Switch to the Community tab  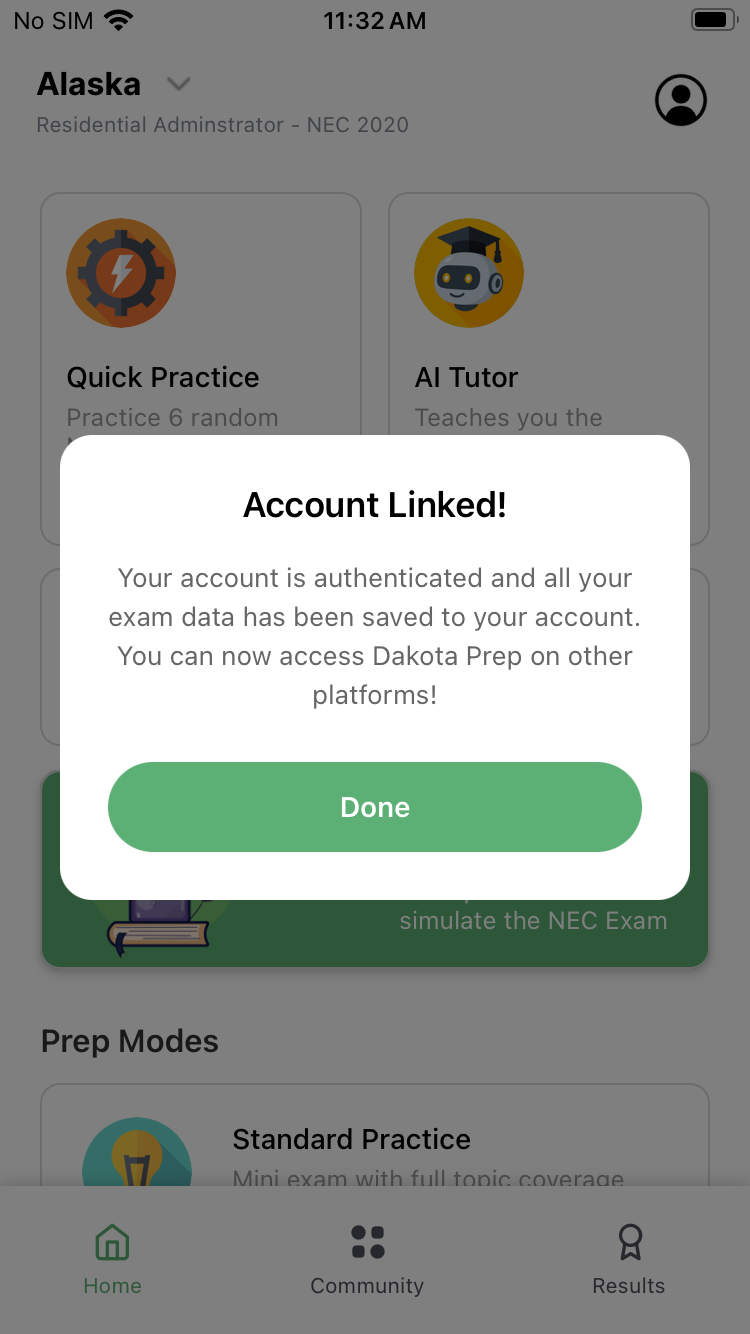click(x=367, y=1260)
